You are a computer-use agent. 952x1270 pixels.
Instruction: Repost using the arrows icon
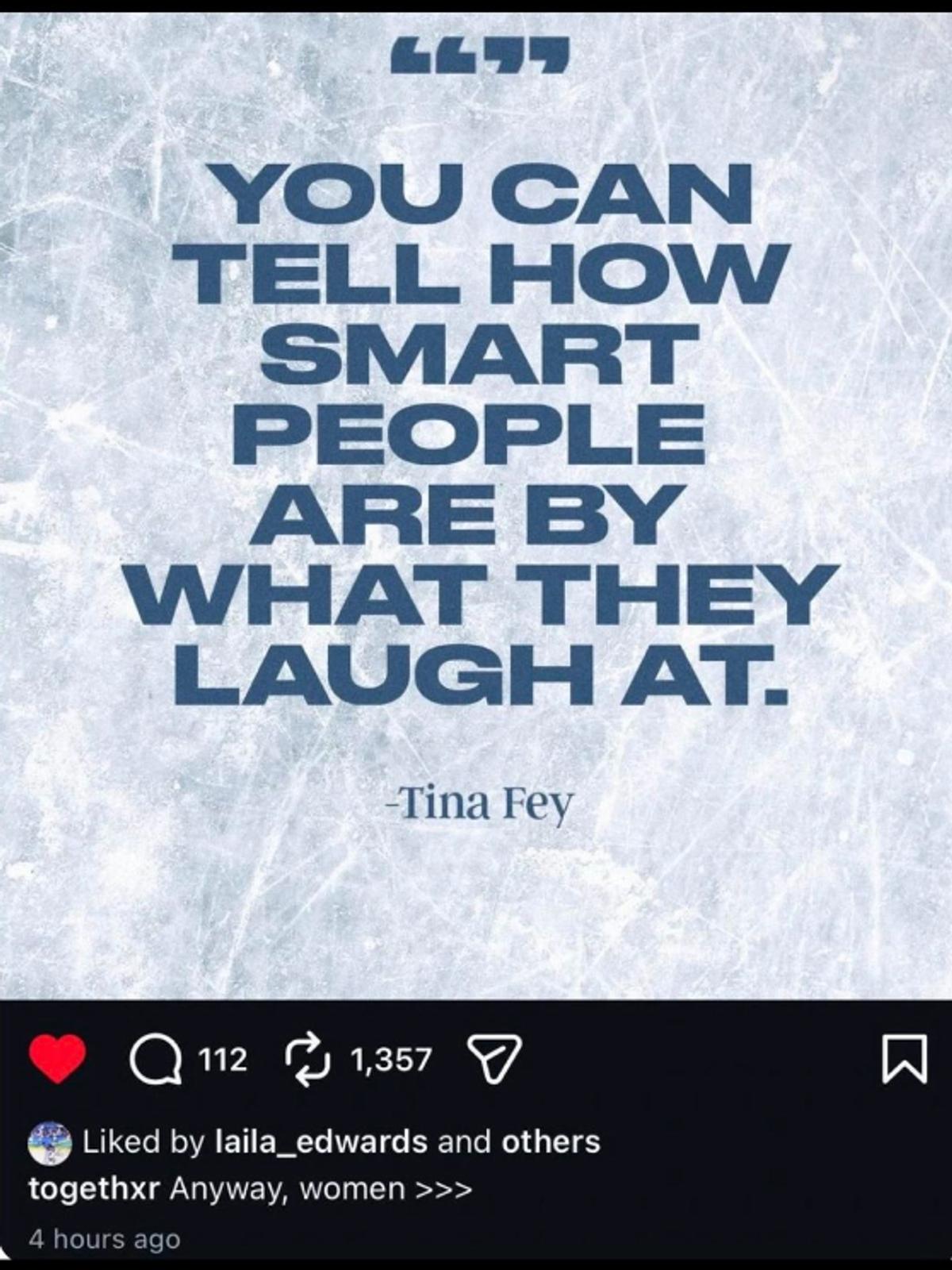click(305, 1060)
